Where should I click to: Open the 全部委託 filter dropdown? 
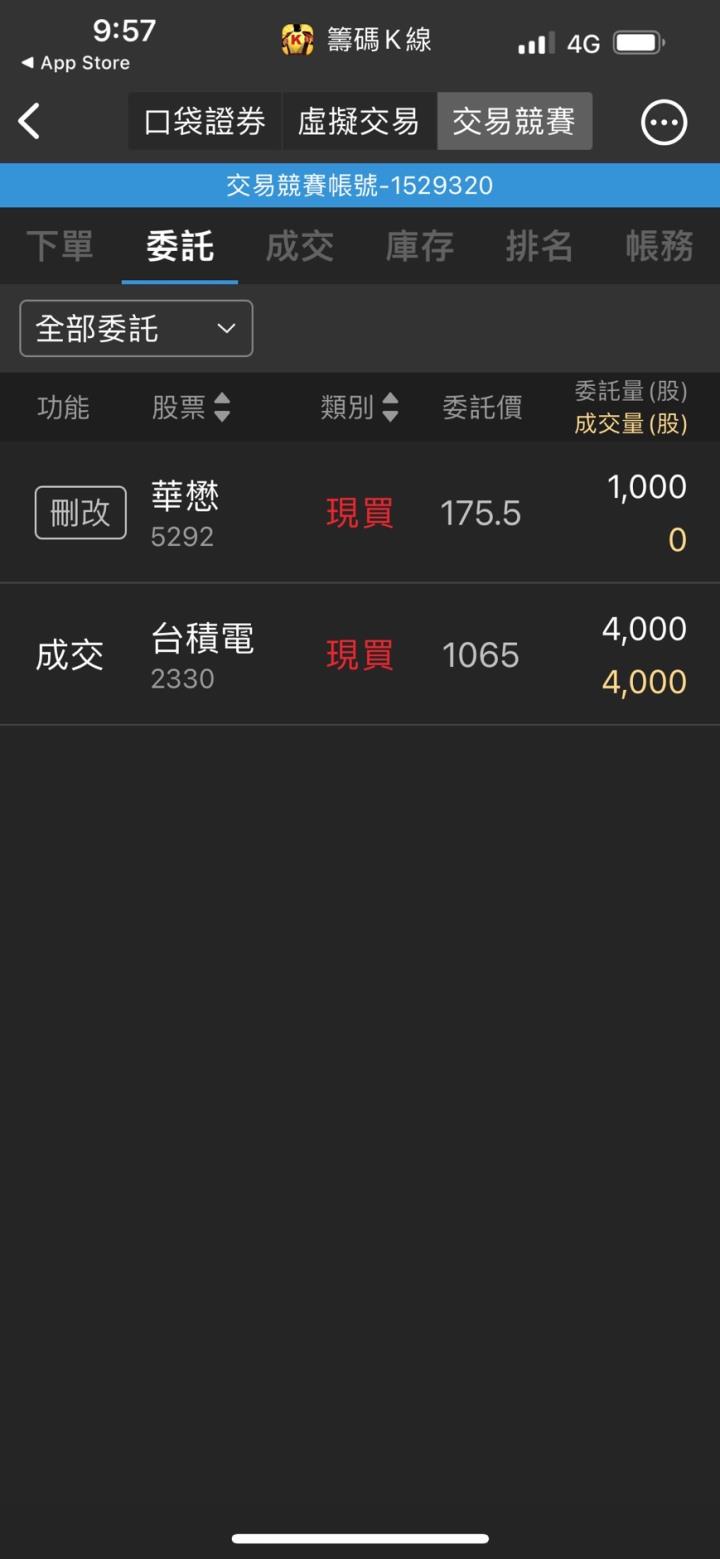coord(135,328)
